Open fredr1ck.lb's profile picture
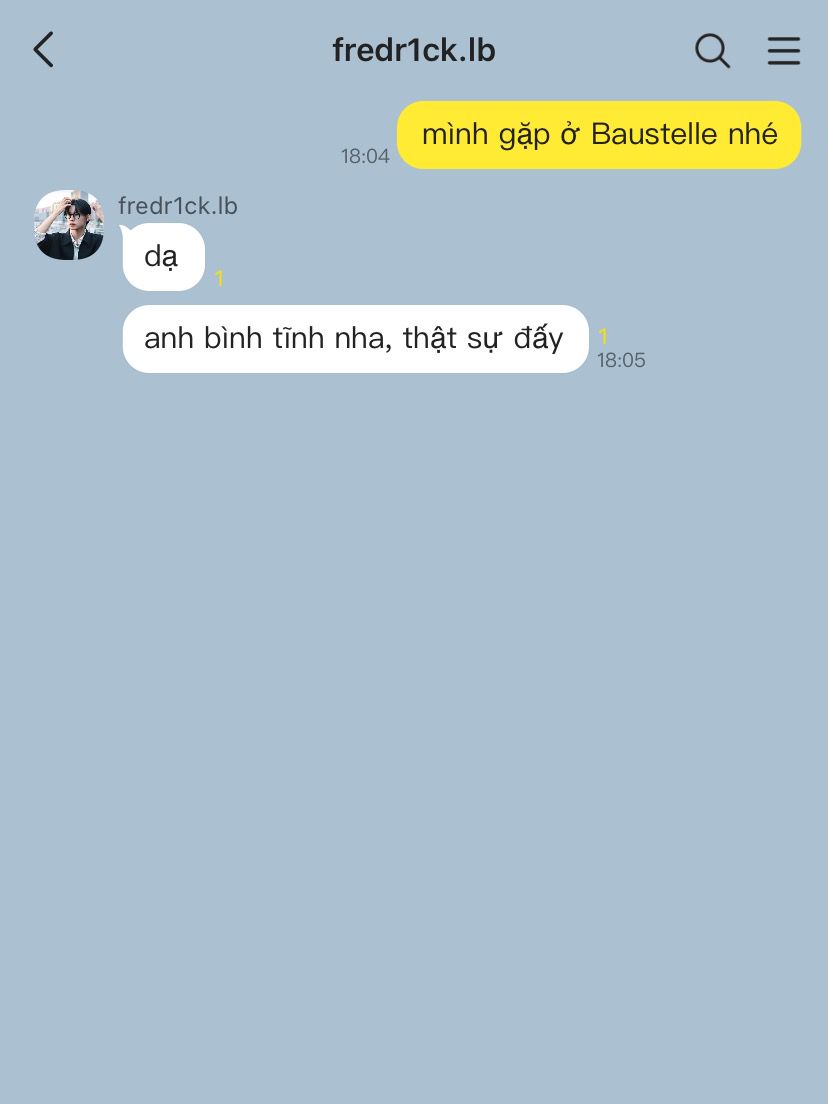 69,225
